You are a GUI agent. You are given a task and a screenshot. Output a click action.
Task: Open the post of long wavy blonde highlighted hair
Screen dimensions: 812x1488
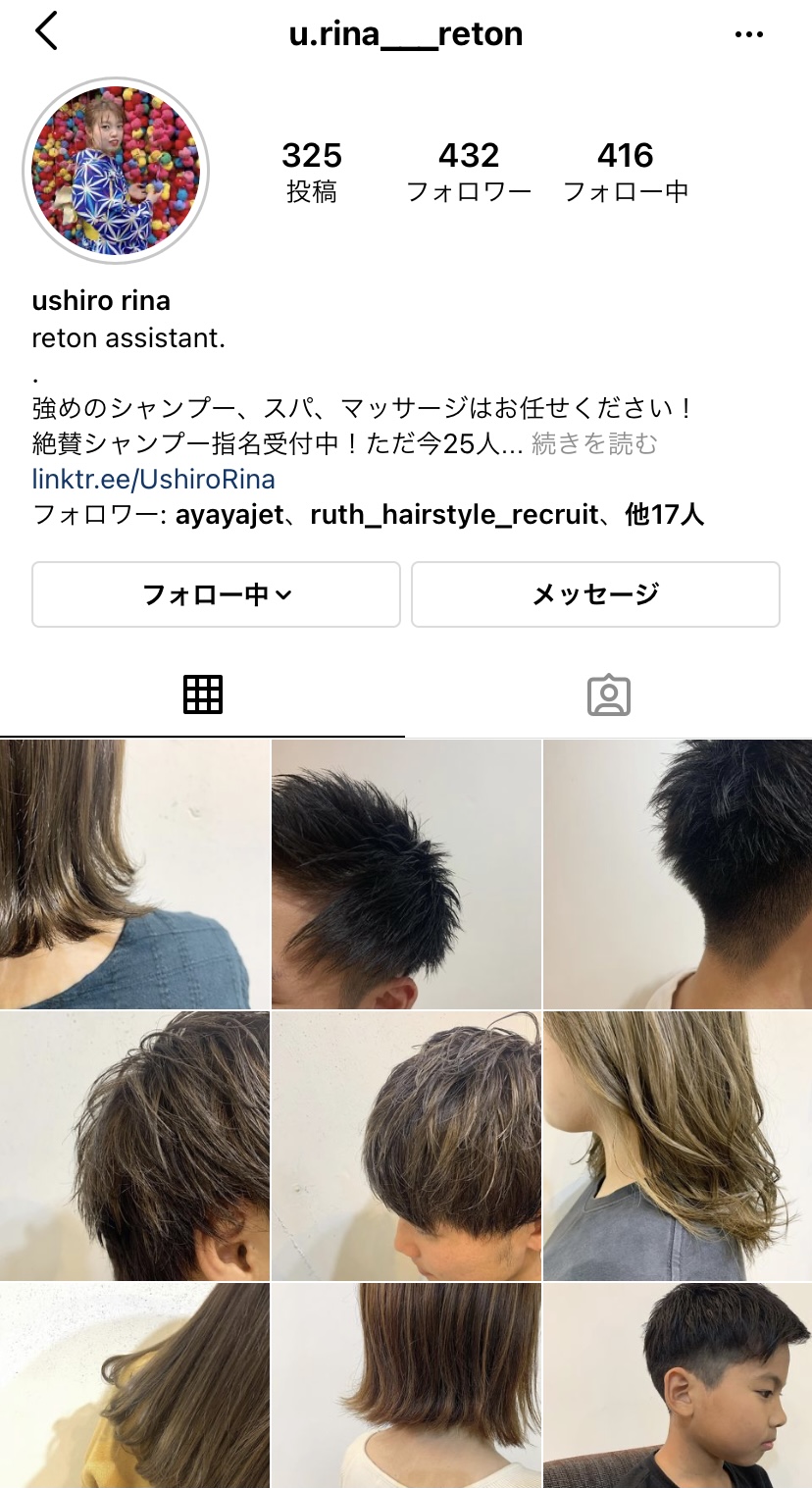point(678,1147)
